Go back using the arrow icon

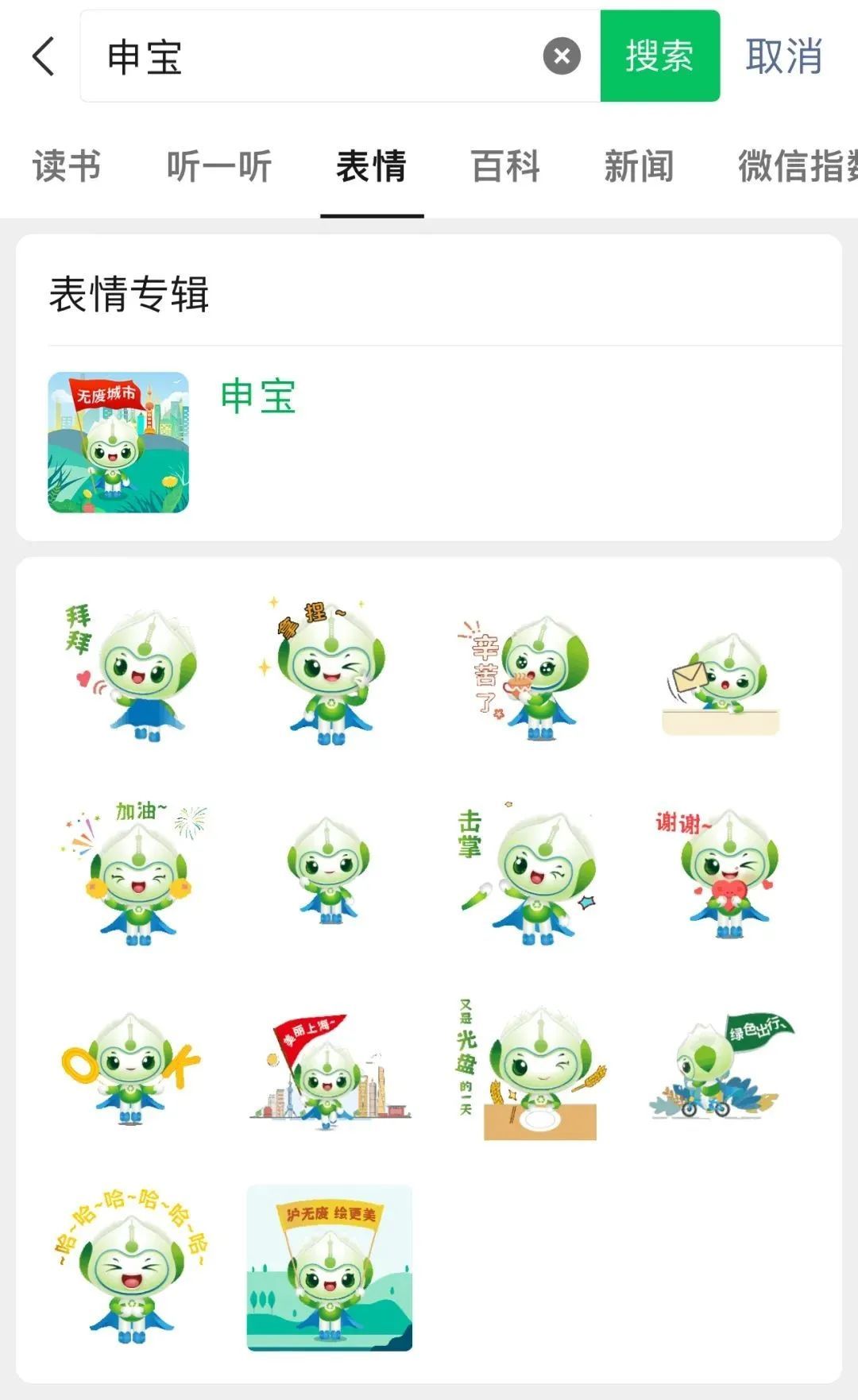coord(44,56)
